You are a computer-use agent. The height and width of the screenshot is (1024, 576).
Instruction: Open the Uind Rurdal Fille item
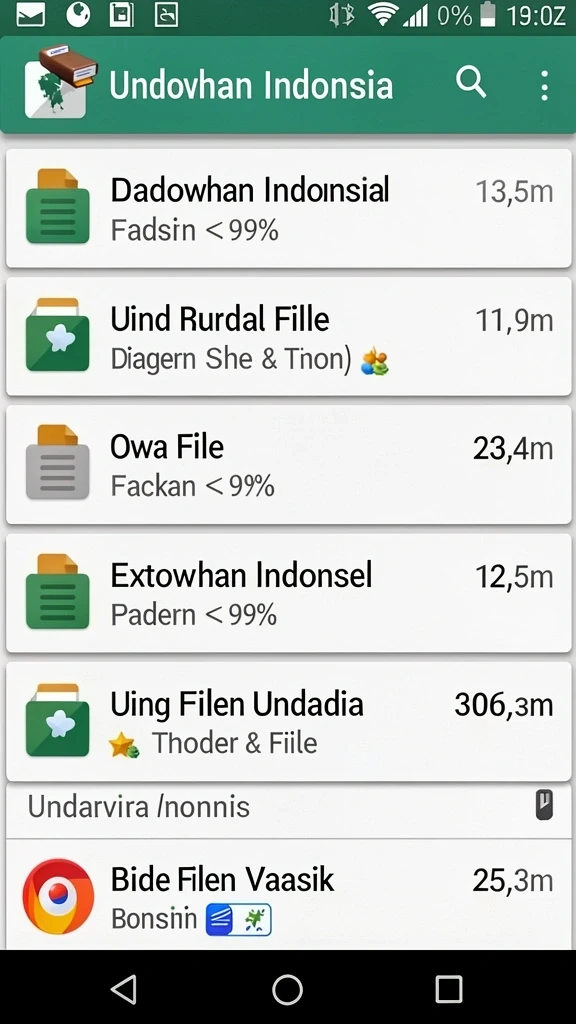[288, 336]
